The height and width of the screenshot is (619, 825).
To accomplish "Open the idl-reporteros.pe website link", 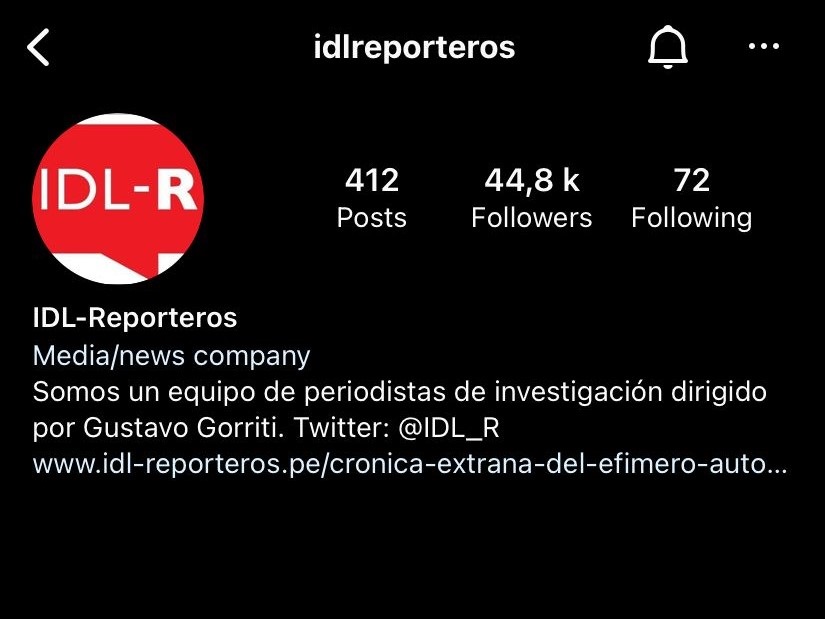I will (x=410, y=465).
